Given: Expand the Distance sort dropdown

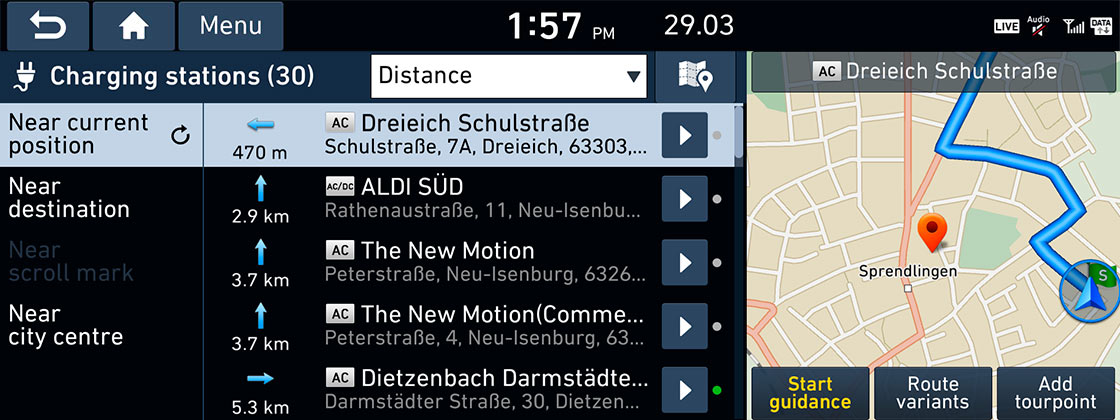Looking at the screenshot, I should [x=509, y=76].
